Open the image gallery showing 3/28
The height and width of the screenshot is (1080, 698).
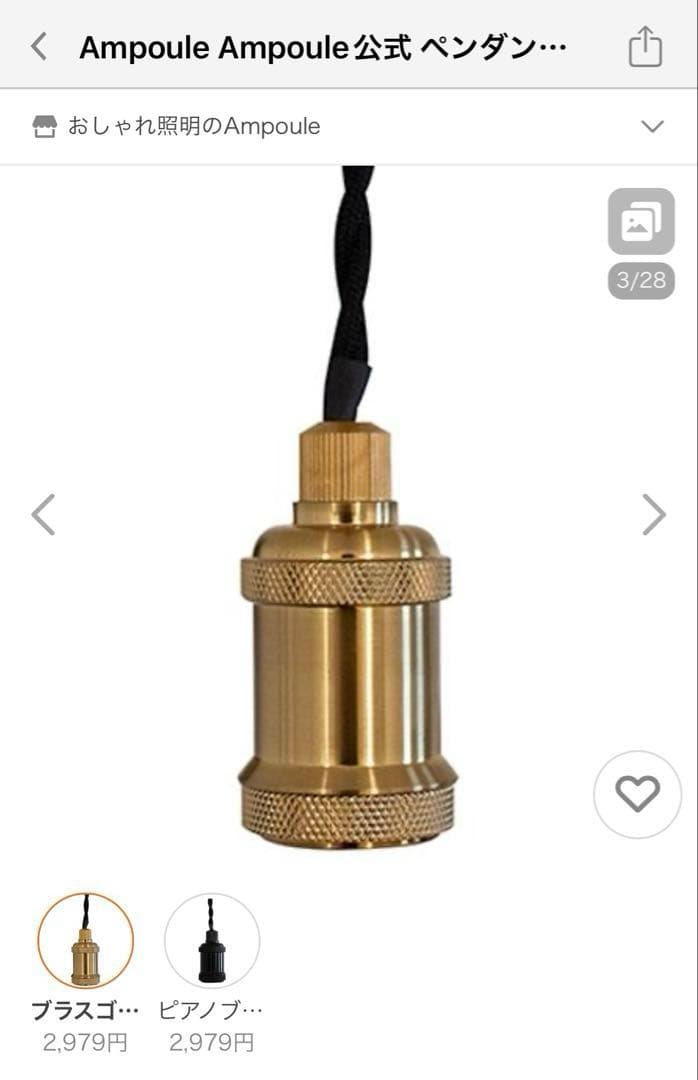pyautogui.click(x=641, y=222)
